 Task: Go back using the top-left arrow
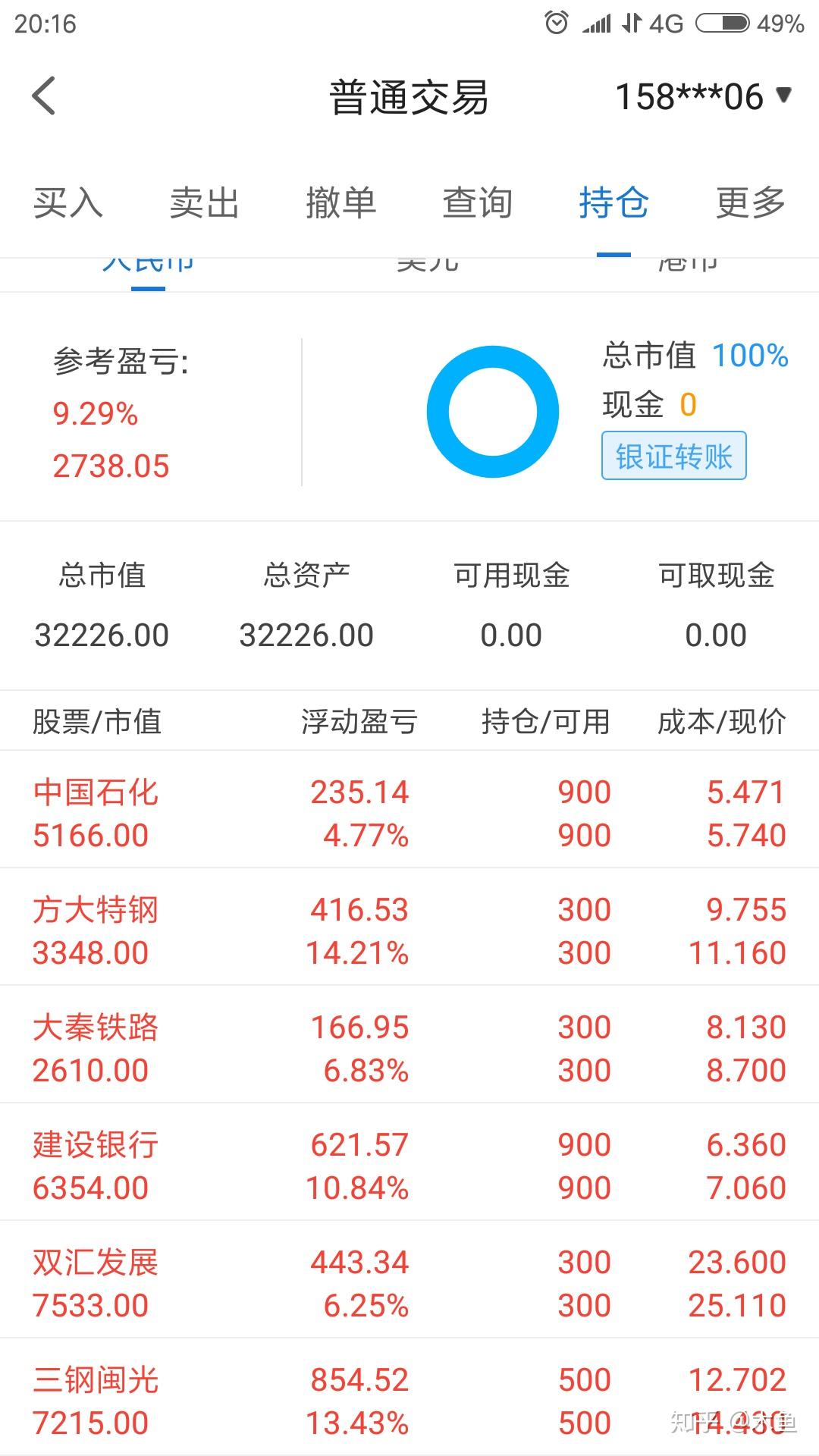44,96
